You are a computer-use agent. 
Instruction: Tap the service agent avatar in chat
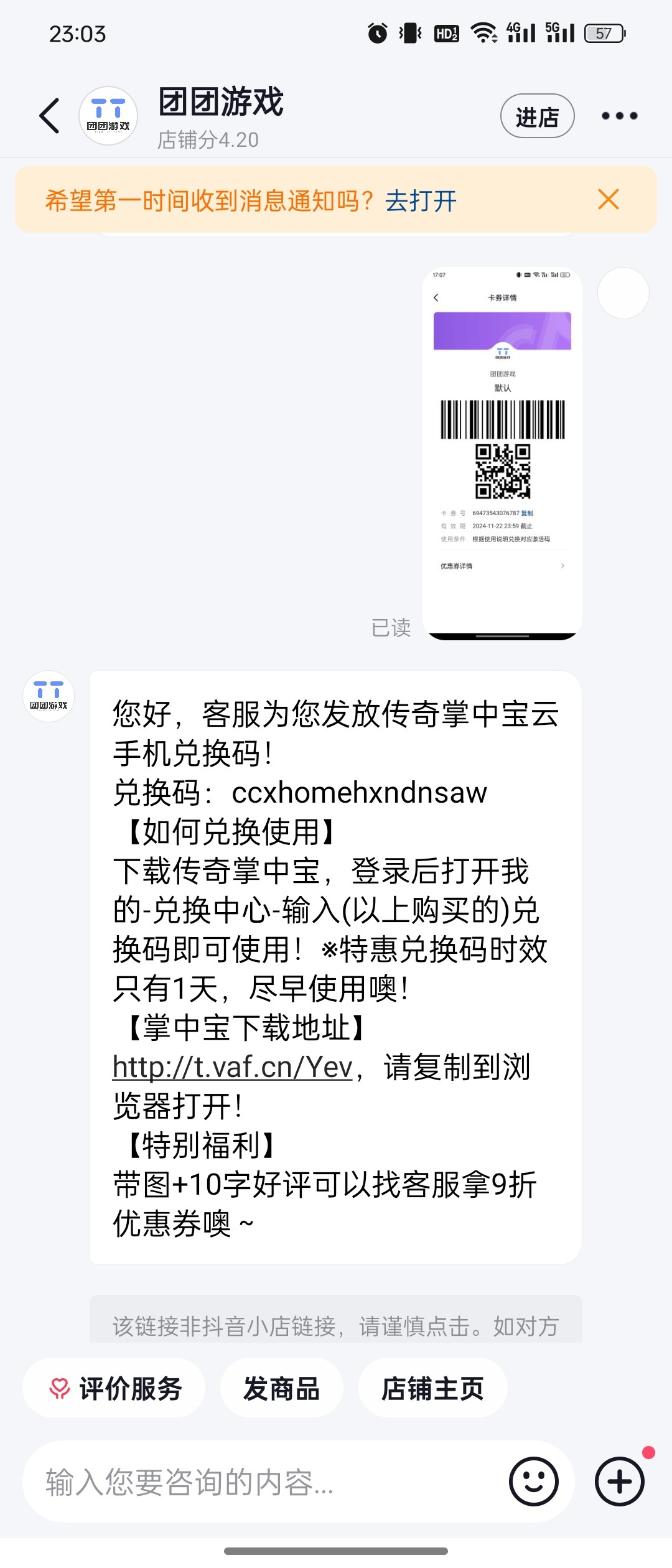point(49,696)
